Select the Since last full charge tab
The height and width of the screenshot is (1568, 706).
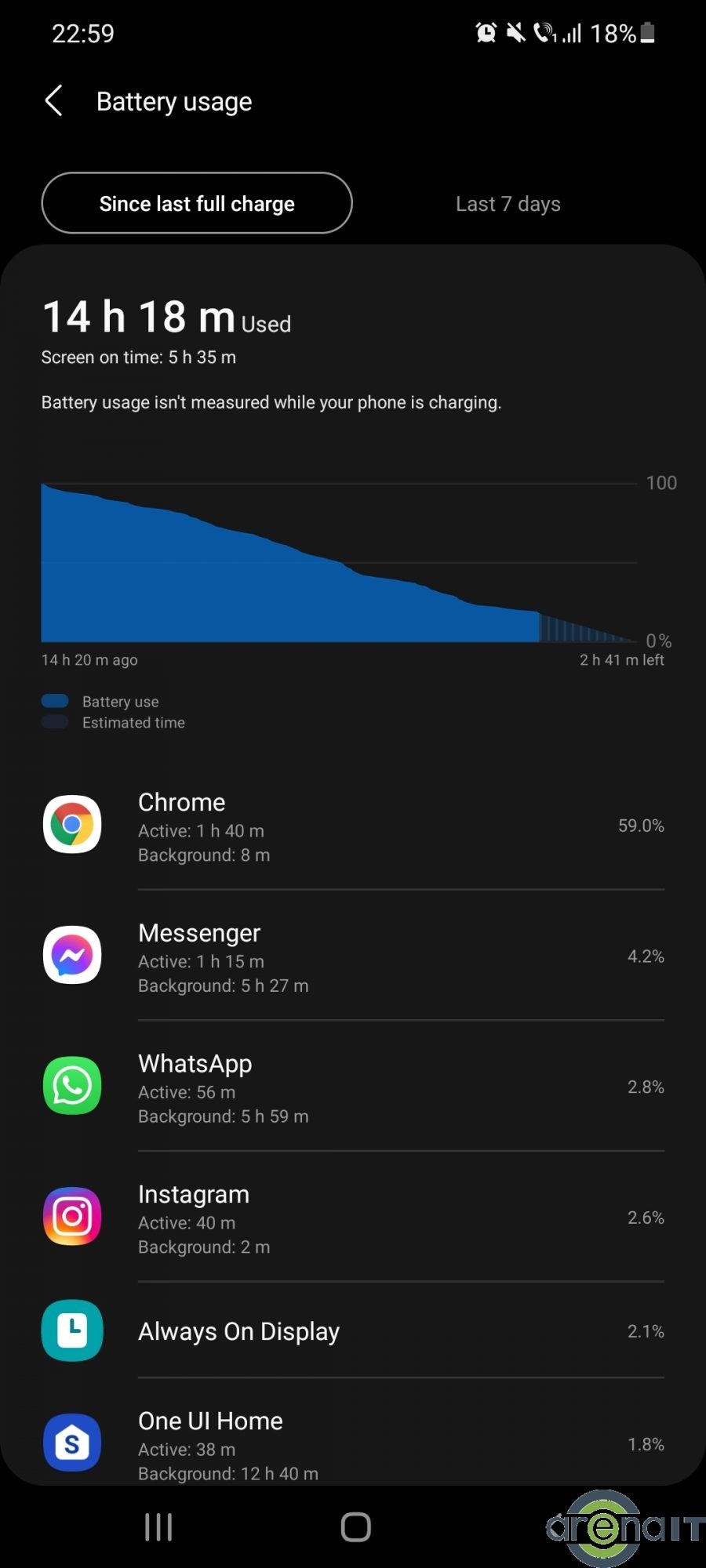coord(197,204)
